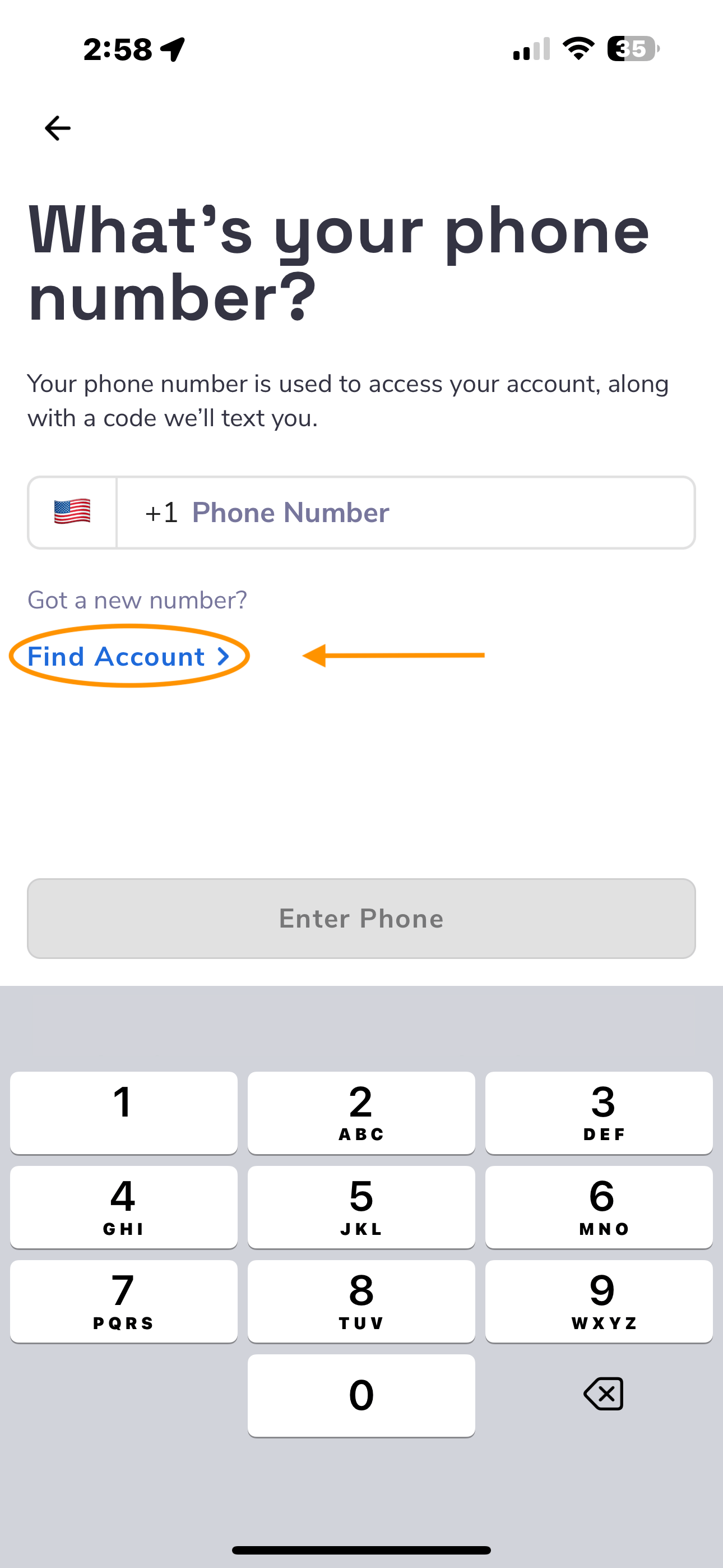Viewport: 723px width, 1568px height.
Task: Tap the chevron next to Find Account
Action: pyautogui.click(x=225, y=657)
